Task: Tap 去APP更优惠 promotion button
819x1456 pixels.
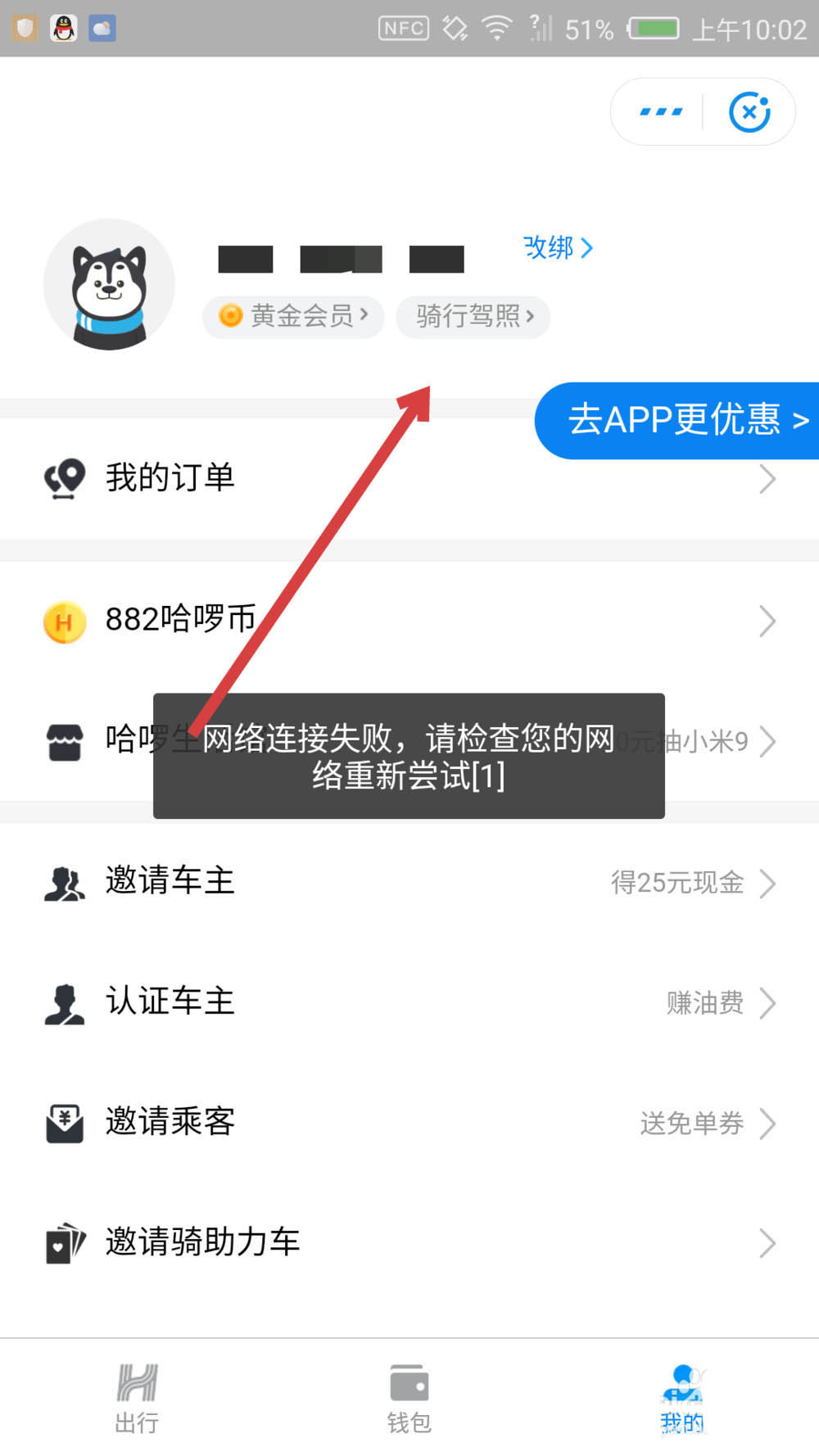Action: [685, 420]
